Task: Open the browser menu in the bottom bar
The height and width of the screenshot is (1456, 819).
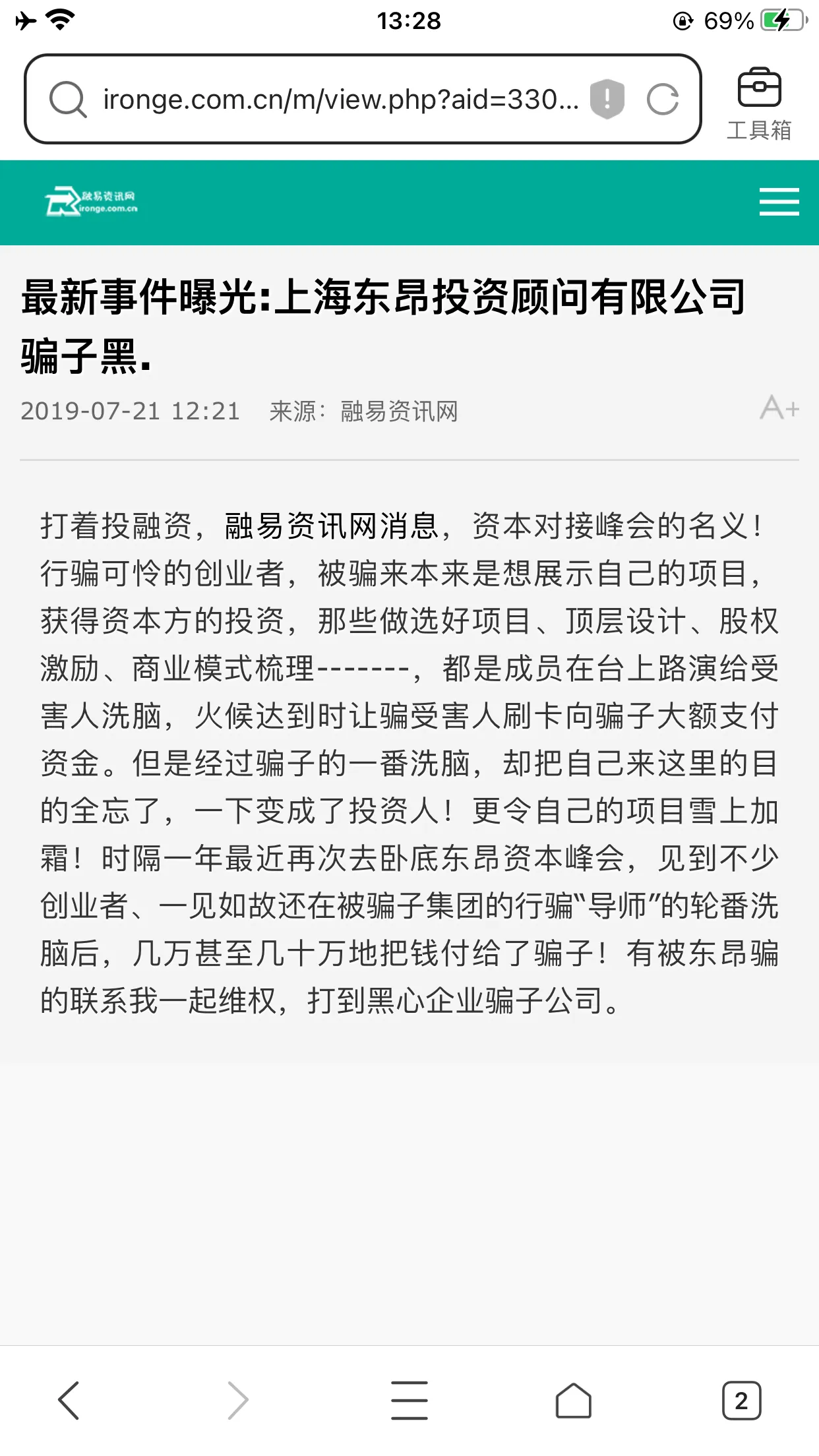Action: tap(409, 1400)
